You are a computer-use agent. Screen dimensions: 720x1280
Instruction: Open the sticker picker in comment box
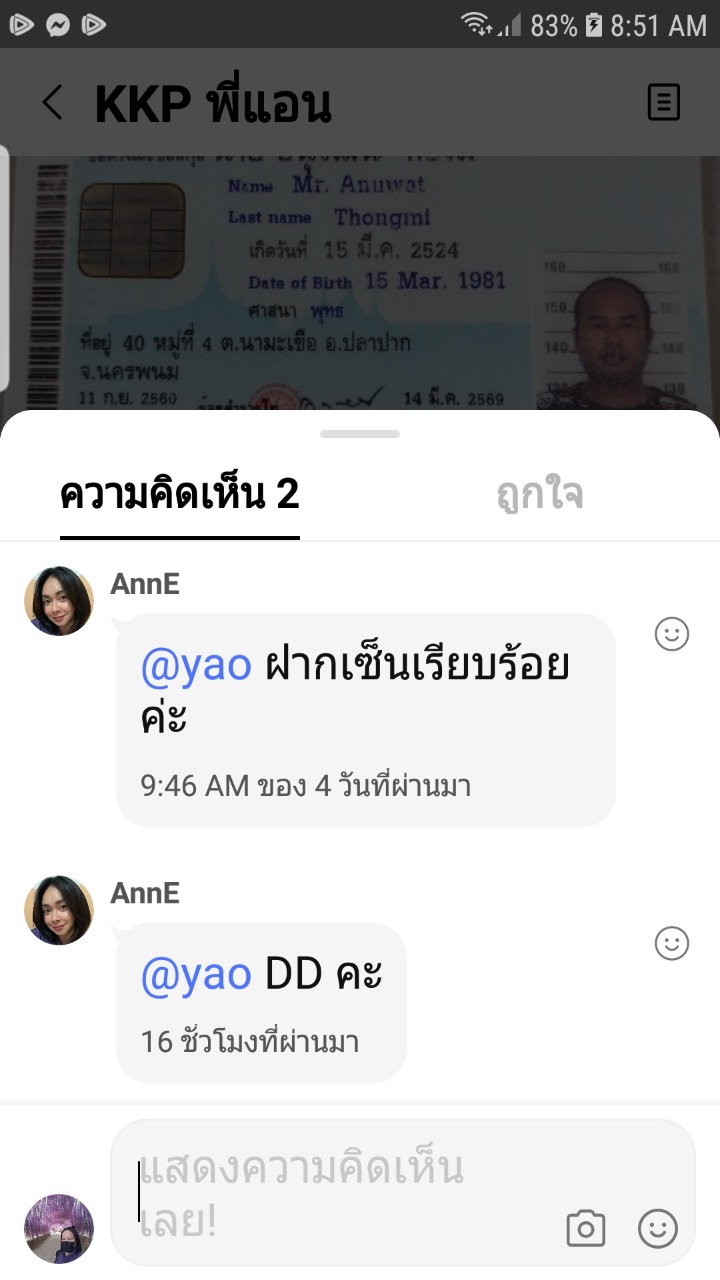pyautogui.click(x=658, y=1229)
